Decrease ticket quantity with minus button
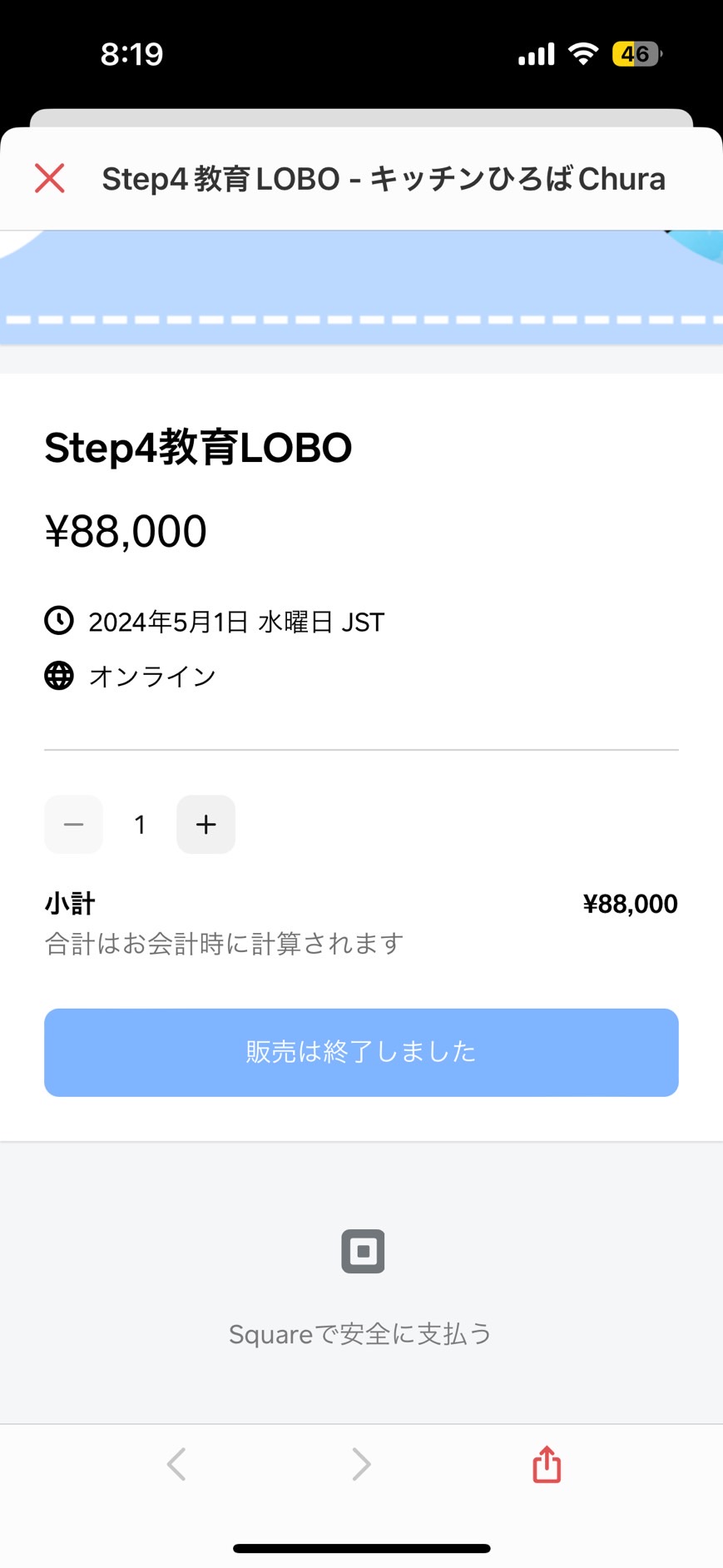723x1568 pixels. tap(74, 824)
